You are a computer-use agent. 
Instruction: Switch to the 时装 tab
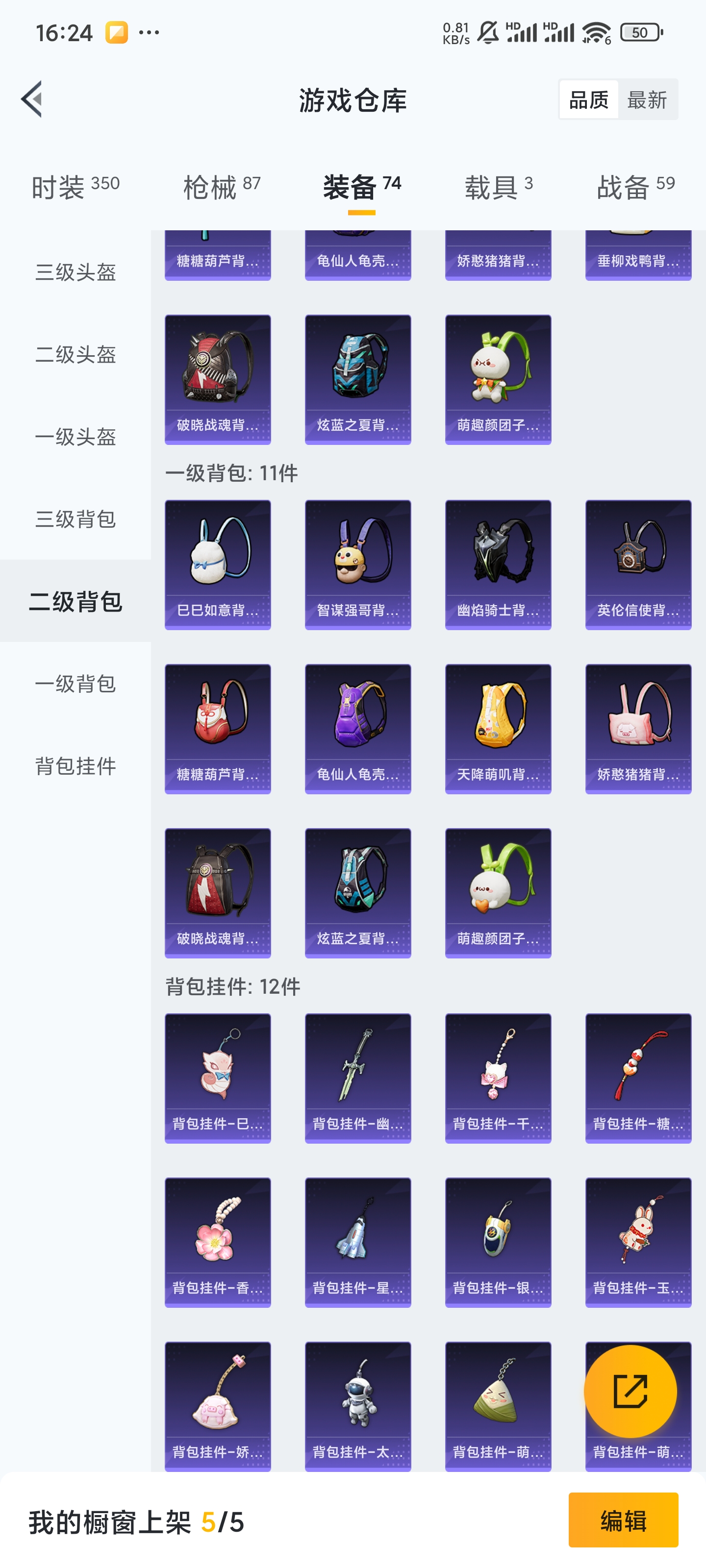click(x=75, y=186)
